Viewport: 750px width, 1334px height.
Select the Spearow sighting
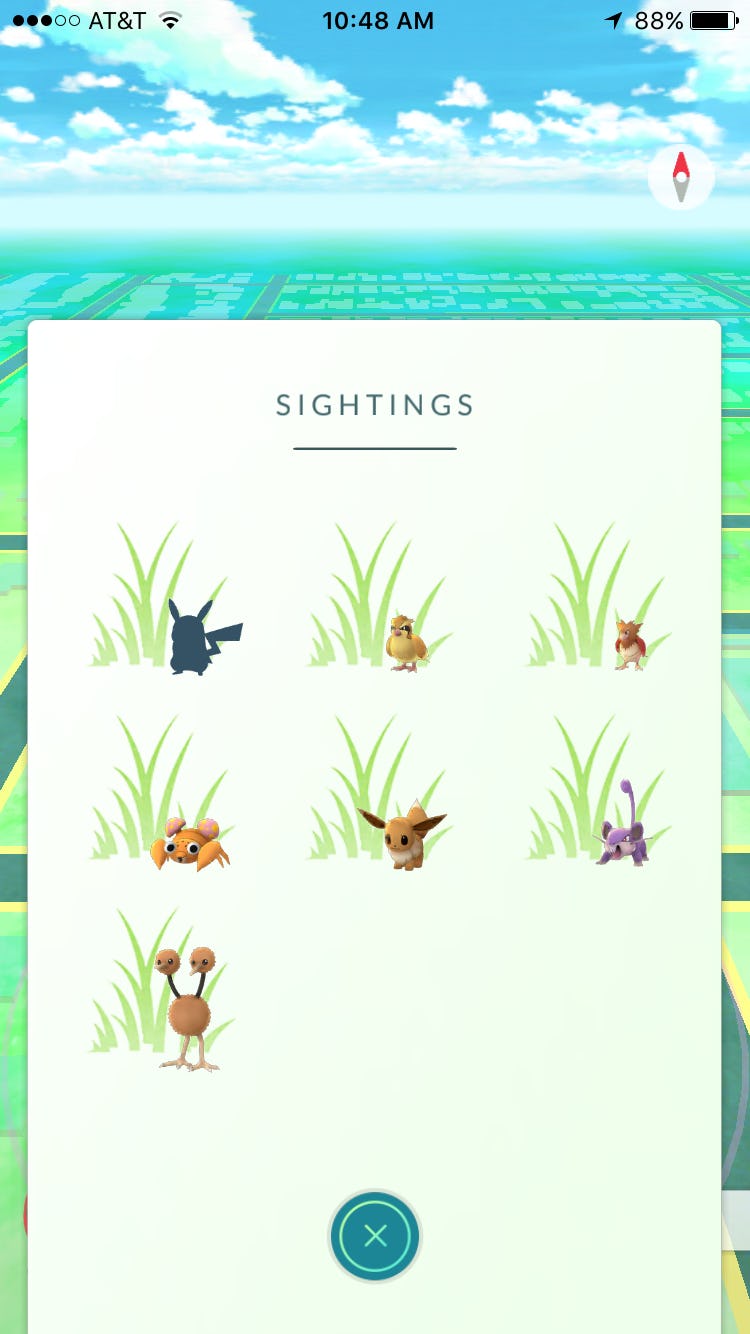(629, 645)
